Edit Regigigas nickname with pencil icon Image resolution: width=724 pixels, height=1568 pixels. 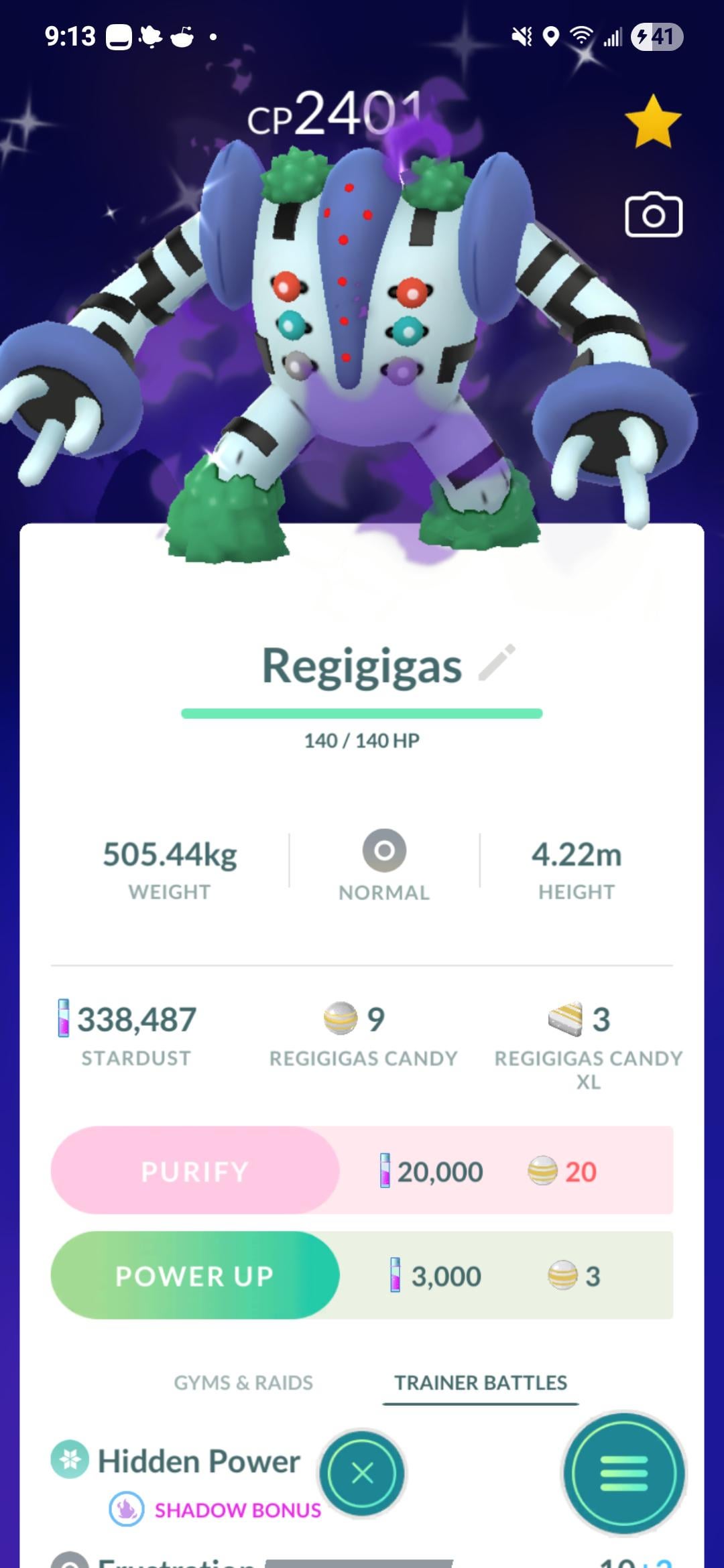[497, 663]
